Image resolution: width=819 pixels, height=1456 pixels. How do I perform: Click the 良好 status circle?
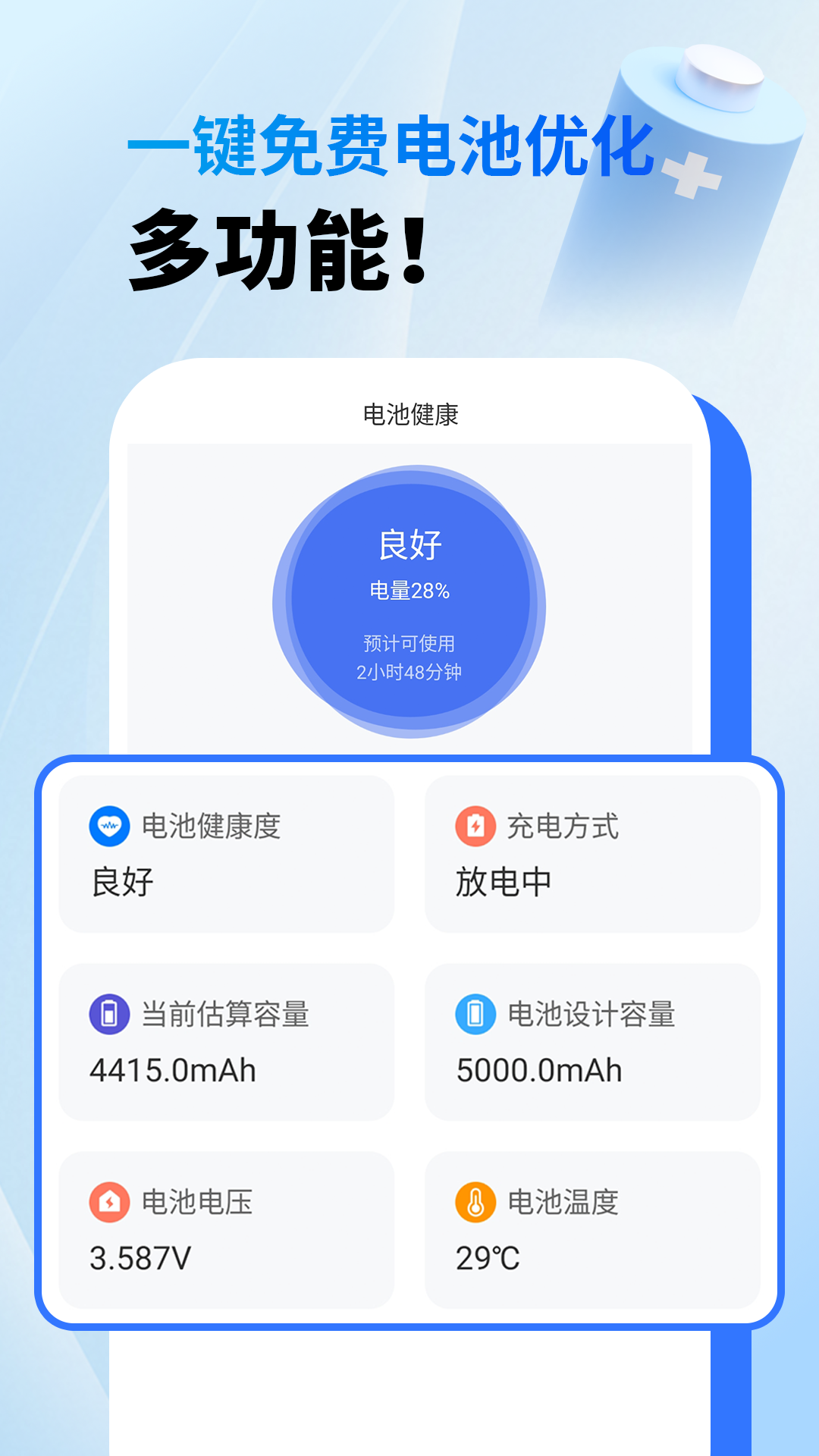click(409, 546)
